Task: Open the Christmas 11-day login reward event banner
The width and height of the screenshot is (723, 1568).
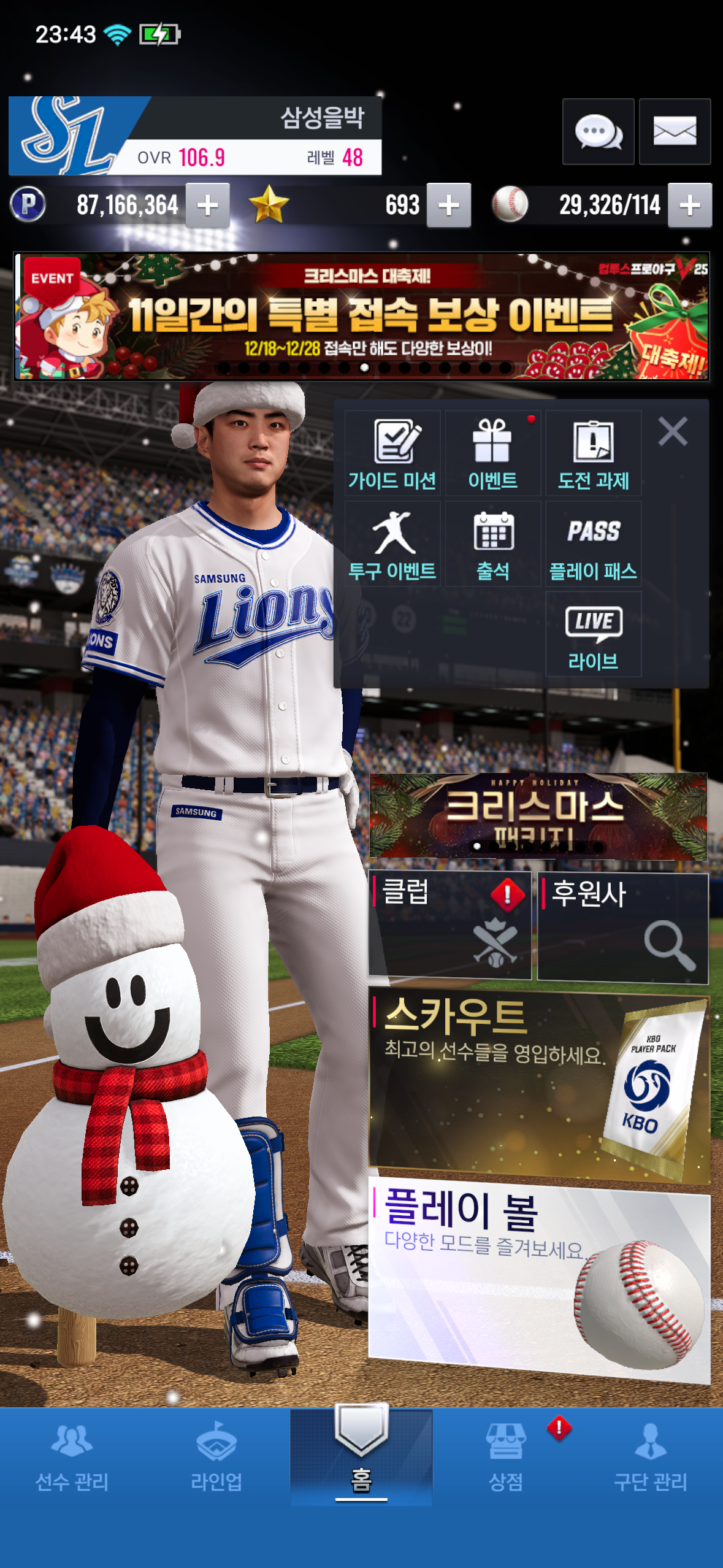Action: pos(362,317)
